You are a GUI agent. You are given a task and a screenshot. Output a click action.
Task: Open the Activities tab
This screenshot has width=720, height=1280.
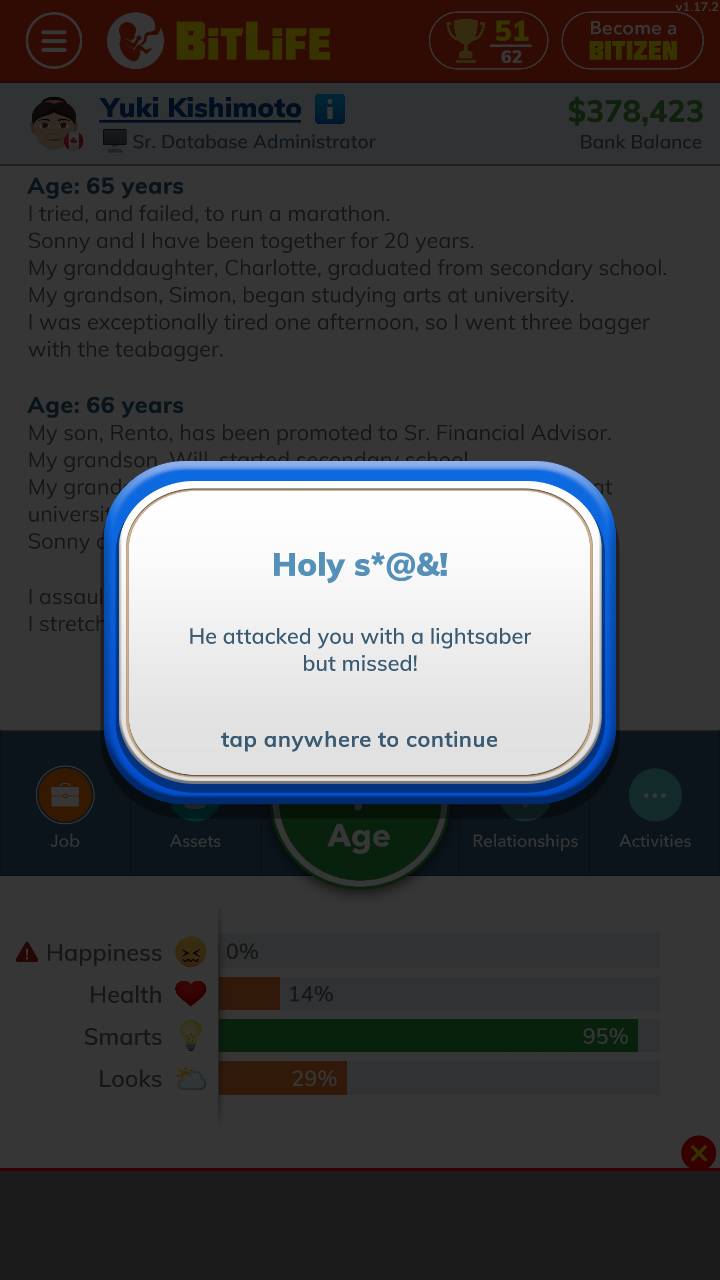pos(655,810)
